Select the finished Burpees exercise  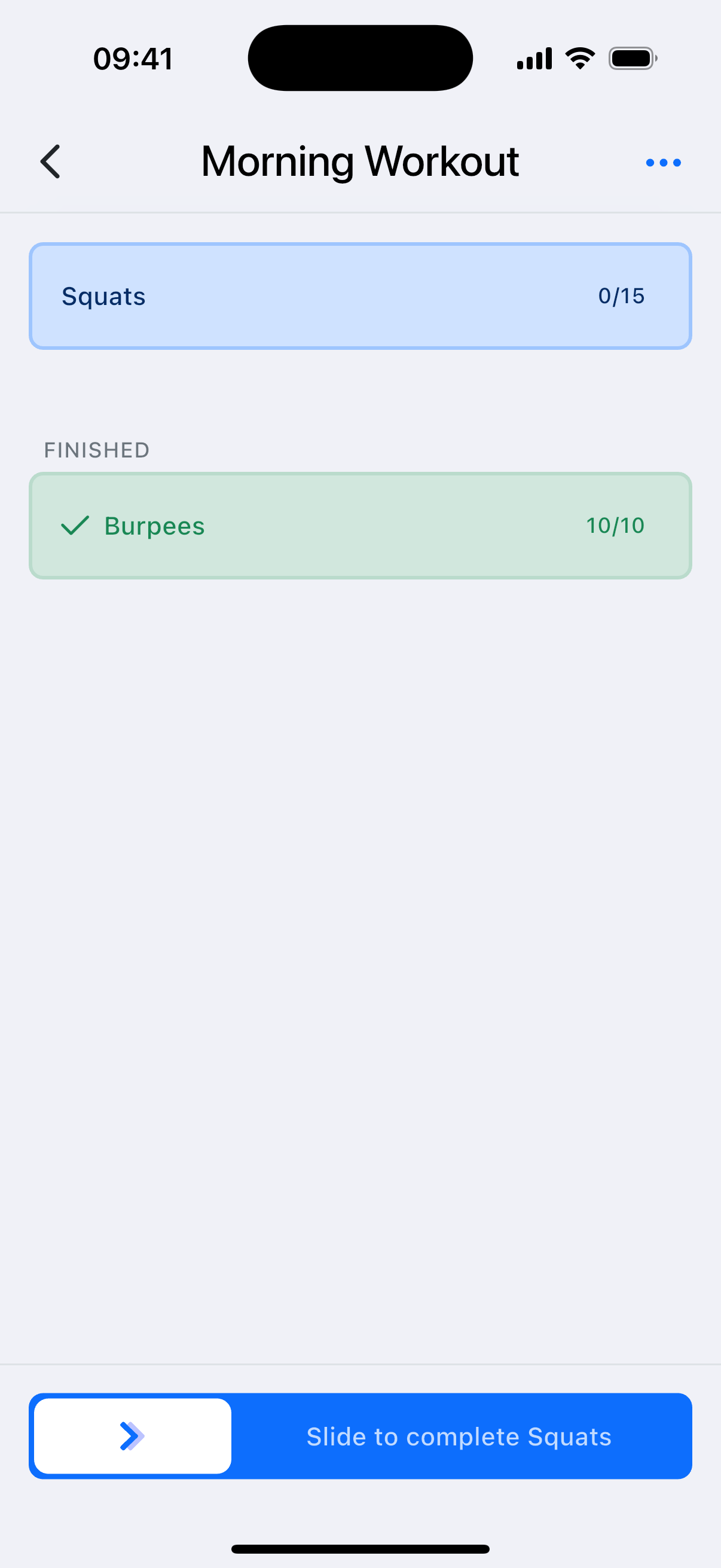360,526
